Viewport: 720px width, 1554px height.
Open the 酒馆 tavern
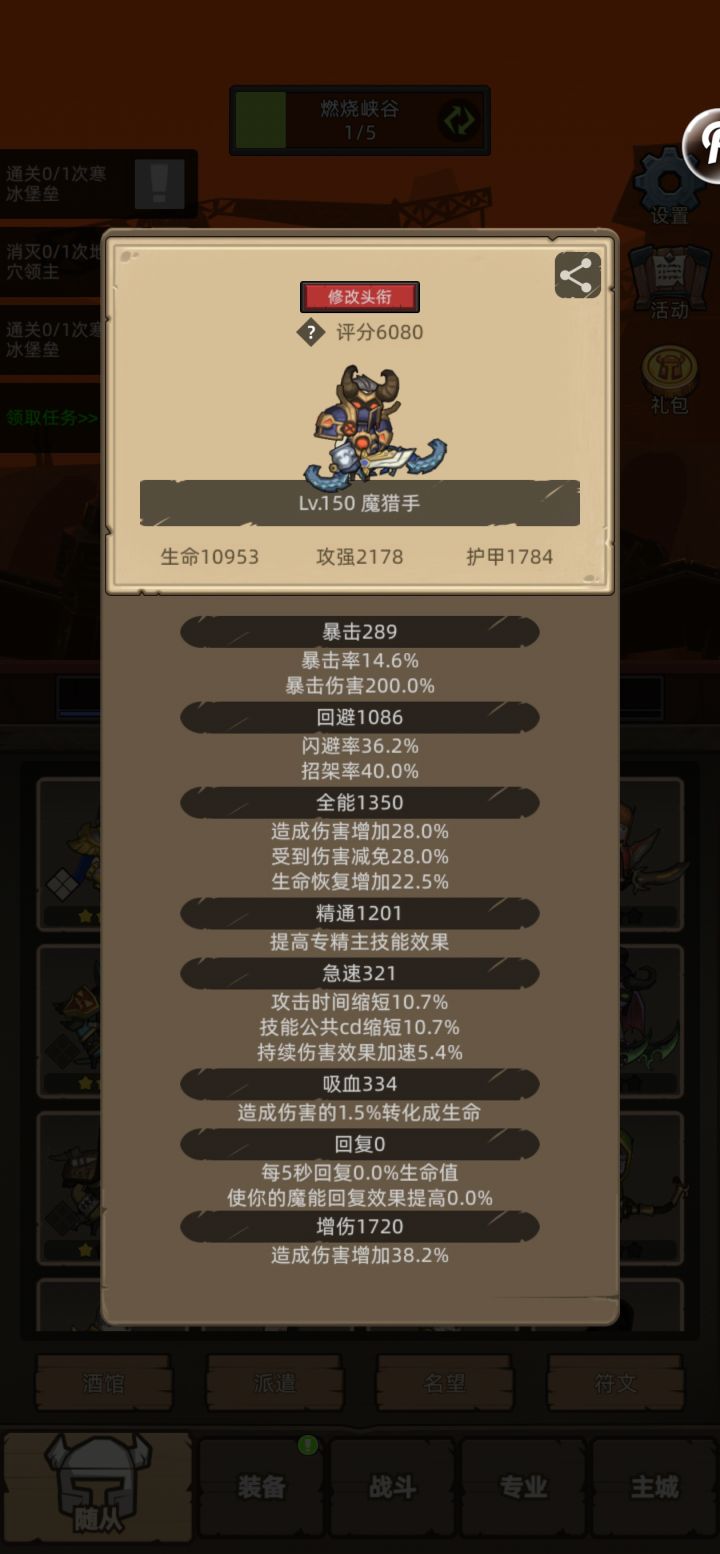(104, 1386)
